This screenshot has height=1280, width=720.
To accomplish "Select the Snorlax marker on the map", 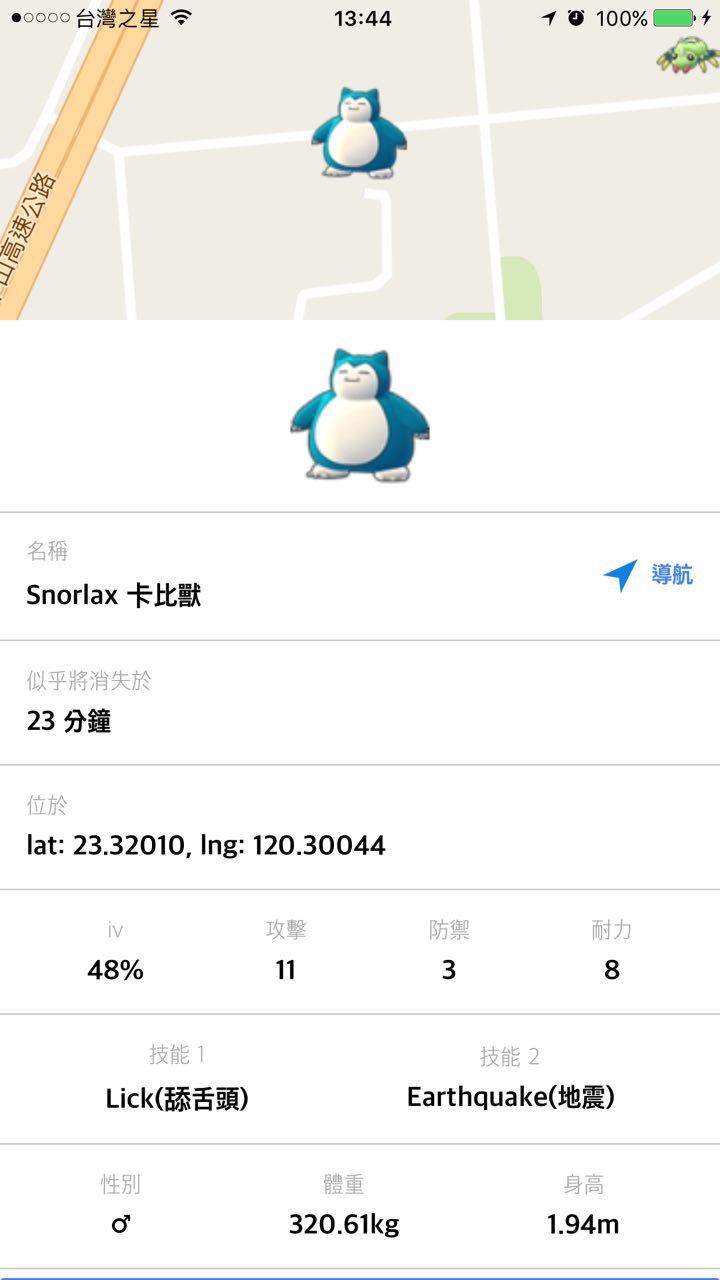I will tap(360, 132).
